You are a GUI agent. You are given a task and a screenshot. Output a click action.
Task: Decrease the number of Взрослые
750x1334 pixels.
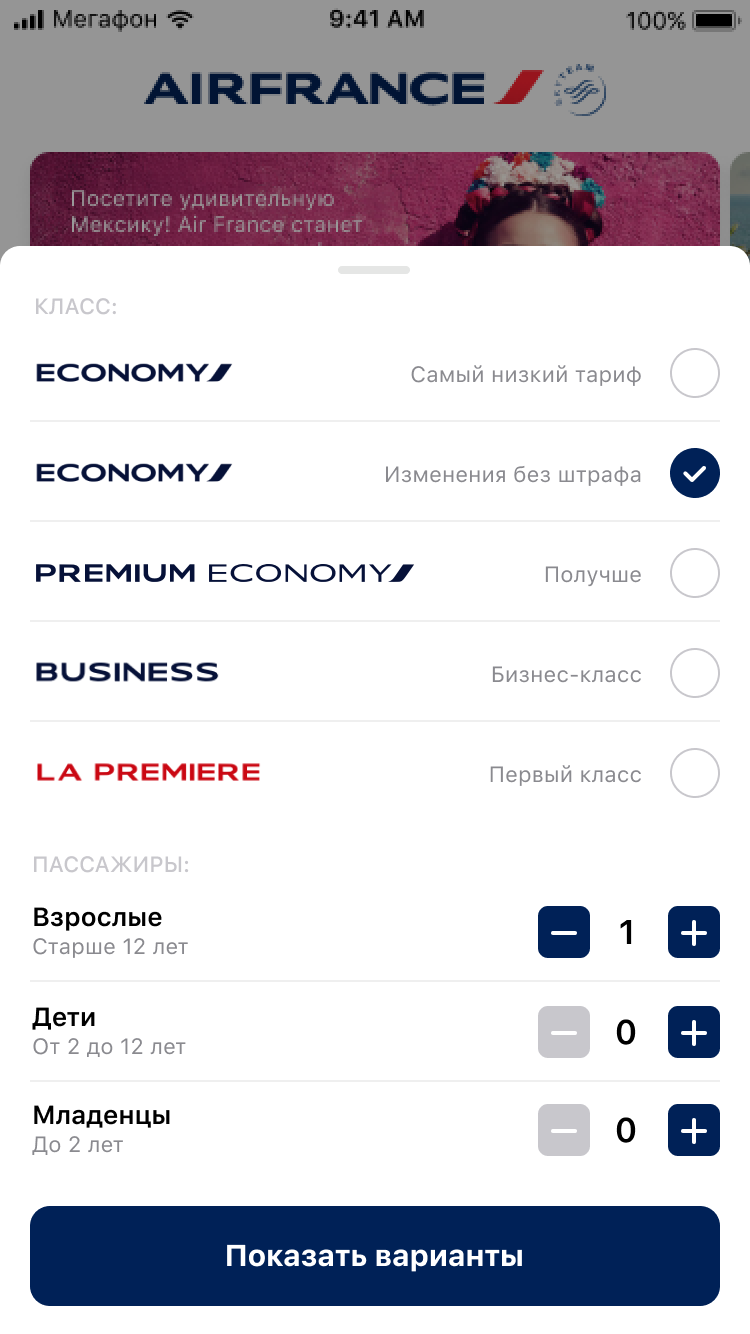coord(564,932)
